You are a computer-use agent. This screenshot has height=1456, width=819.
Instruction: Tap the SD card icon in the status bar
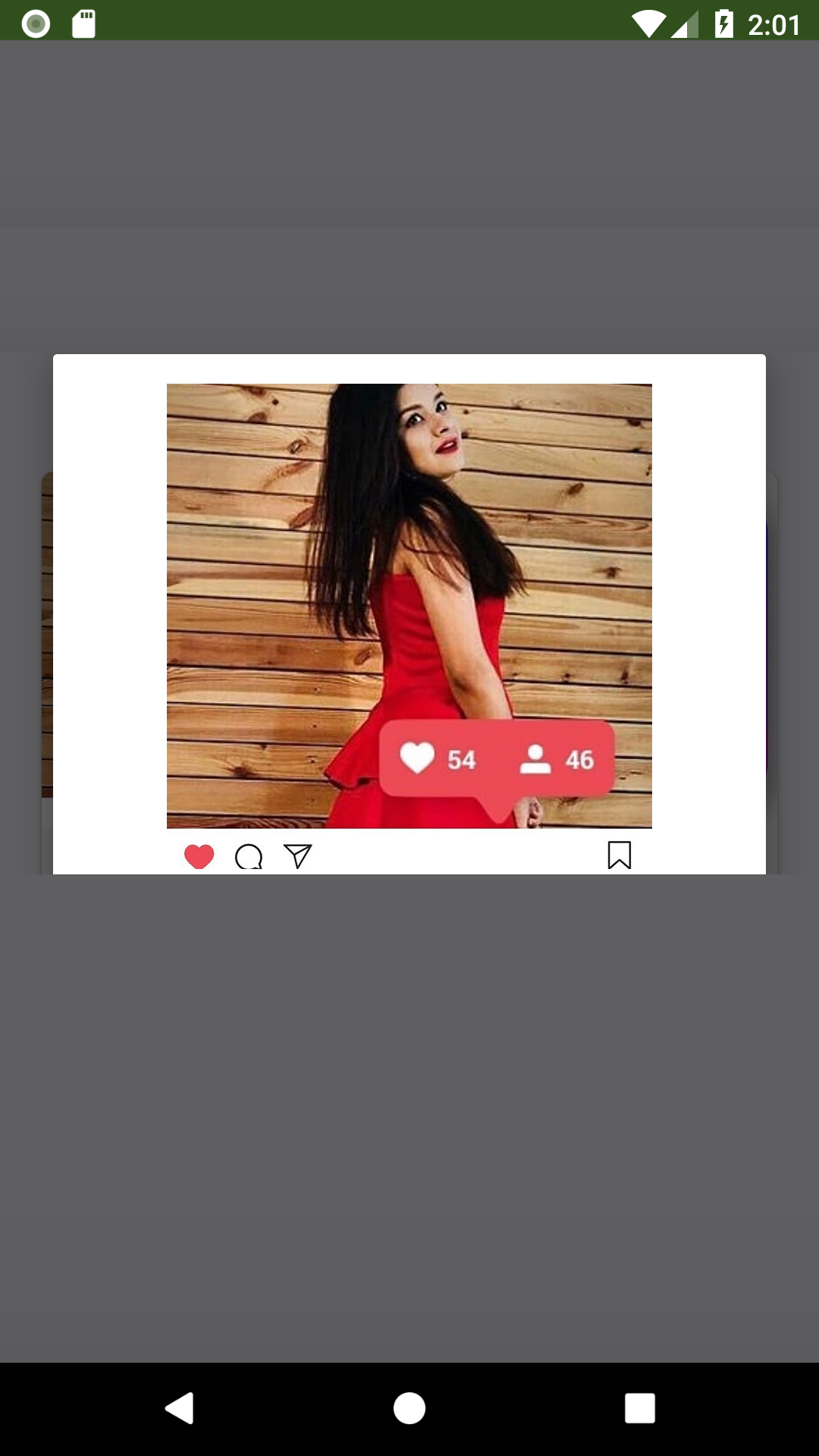pyautogui.click(x=83, y=23)
